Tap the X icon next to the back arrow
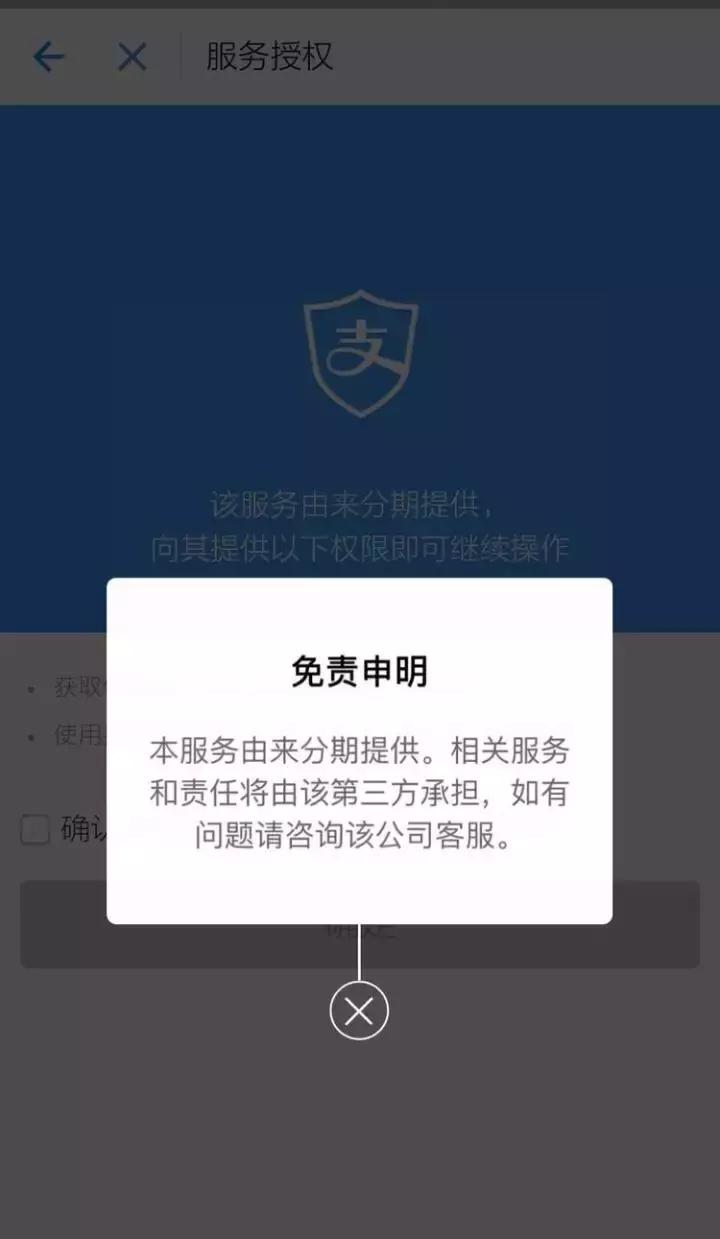Screen dimensions: 720x1239 (131, 57)
